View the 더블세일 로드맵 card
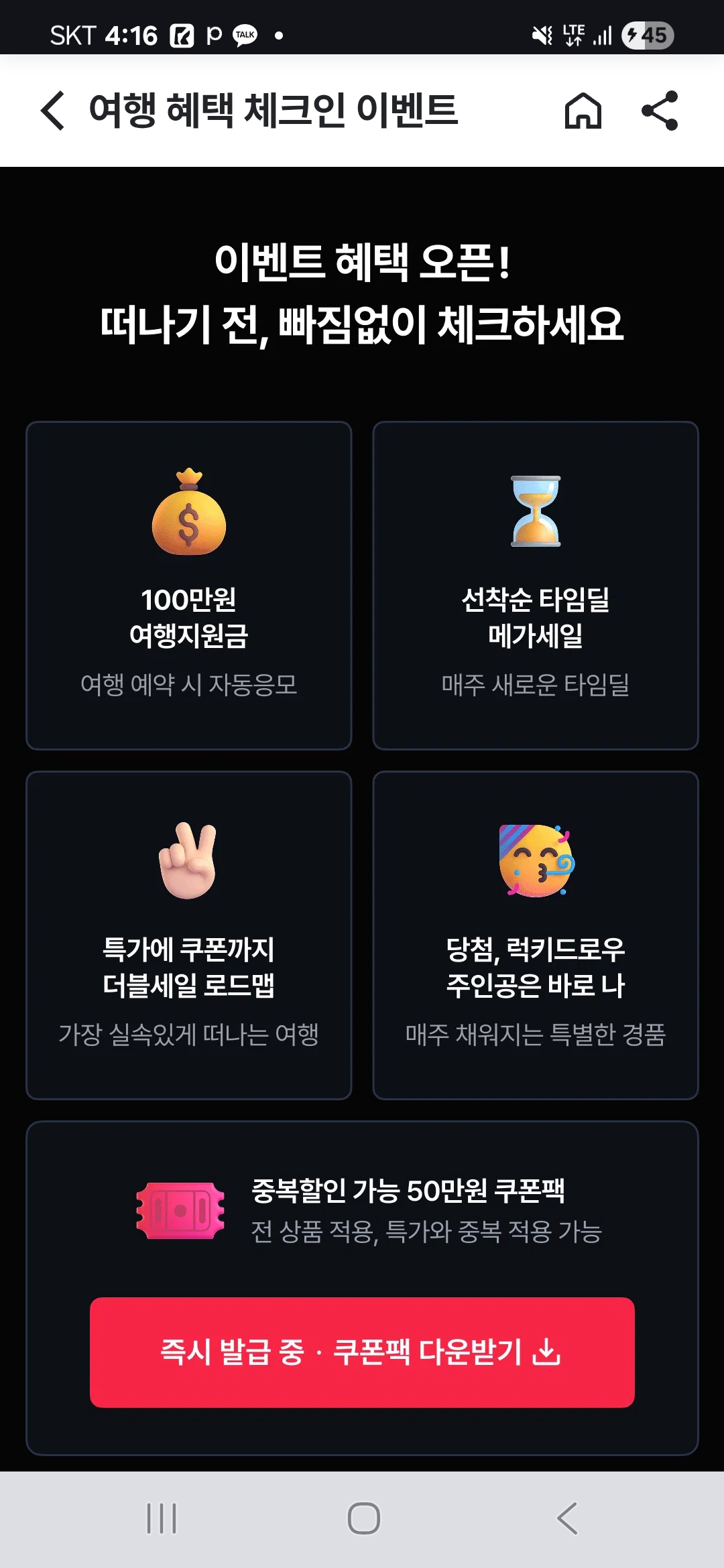724x1568 pixels. pyautogui.click(x=188, y=935)
